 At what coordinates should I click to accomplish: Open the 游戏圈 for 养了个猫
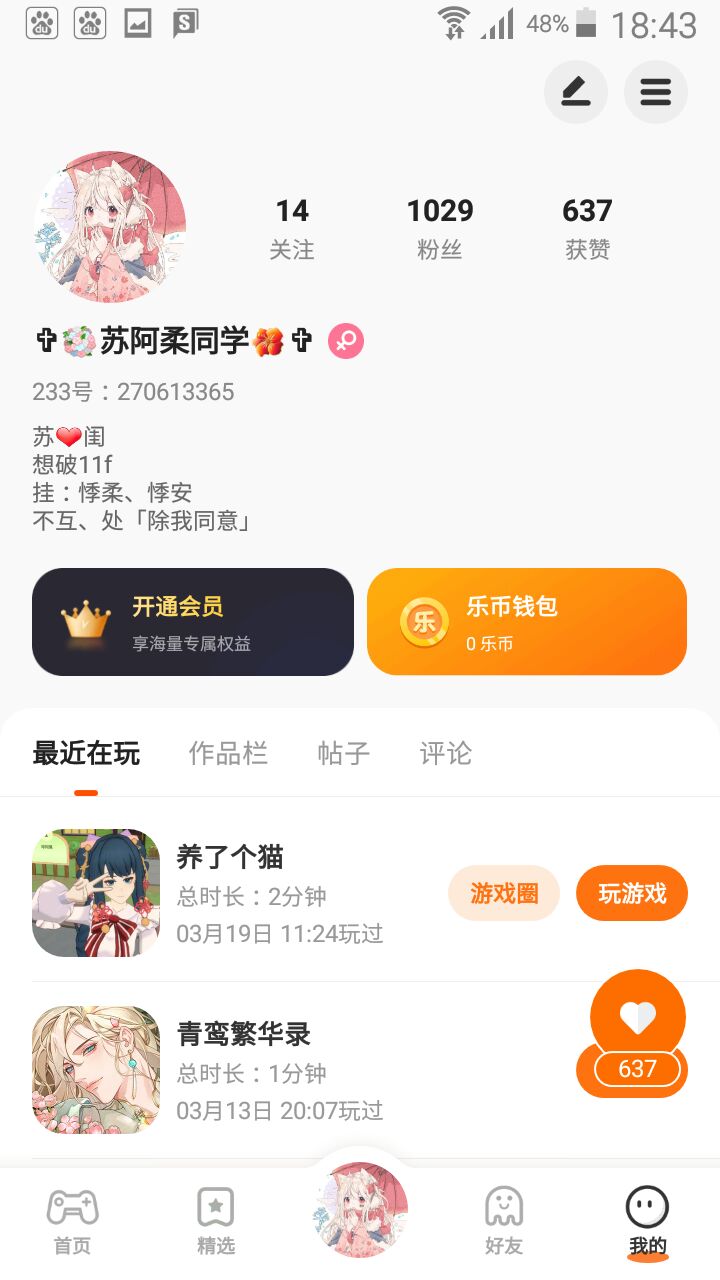tap(503, 893)
